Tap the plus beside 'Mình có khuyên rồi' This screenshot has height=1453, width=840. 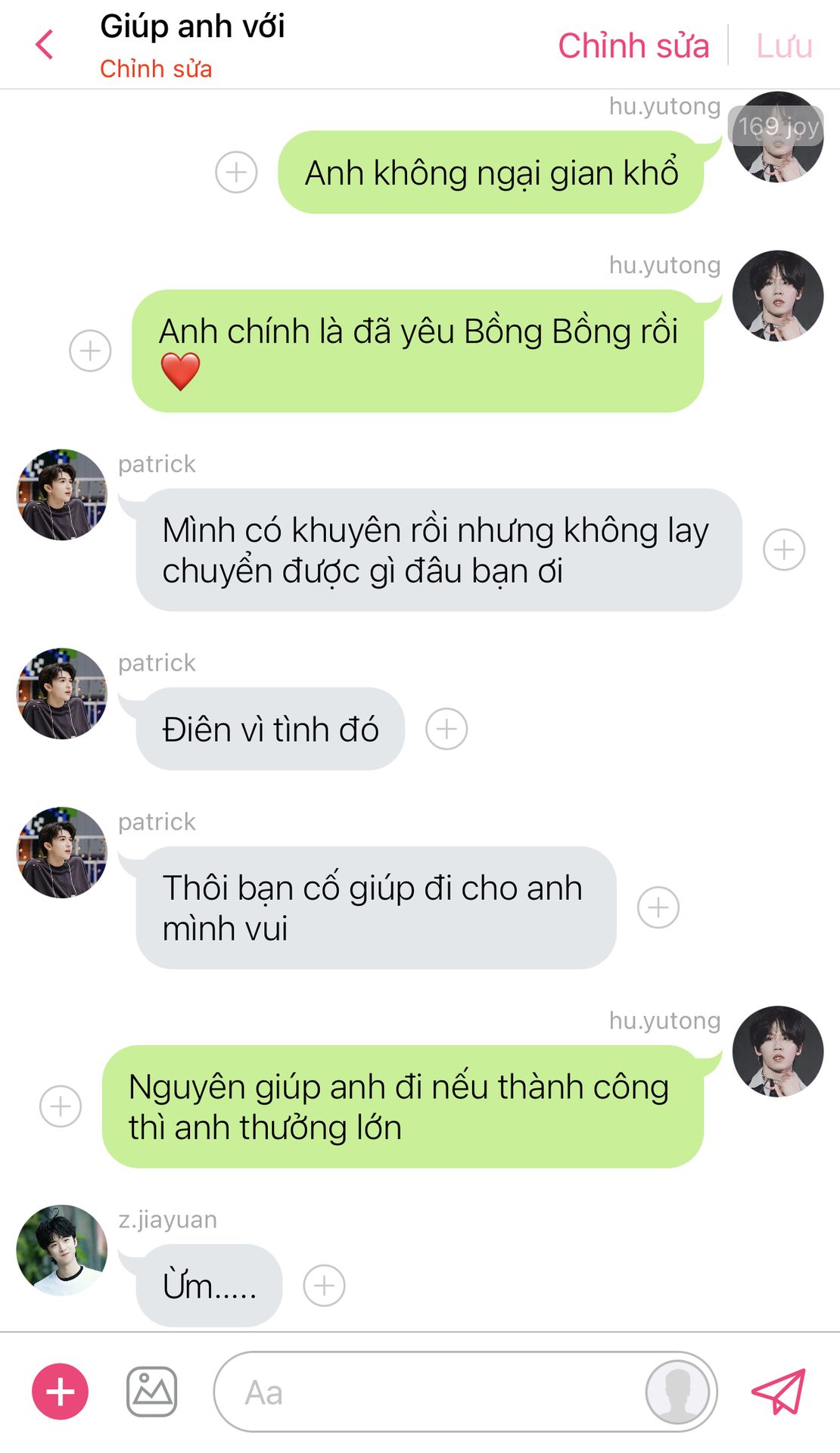[x=784, y=549]
